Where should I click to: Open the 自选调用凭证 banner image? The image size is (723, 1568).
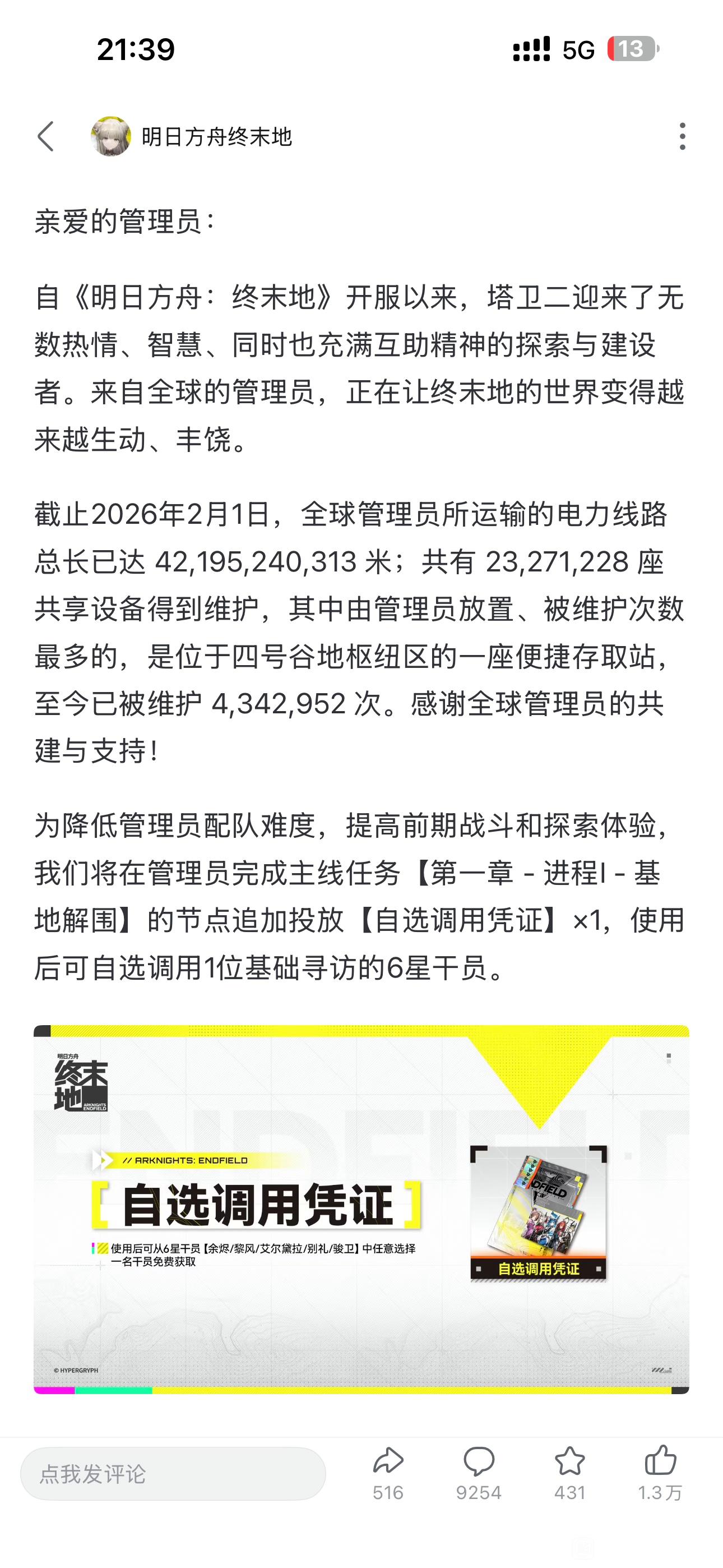[361, 1210]
